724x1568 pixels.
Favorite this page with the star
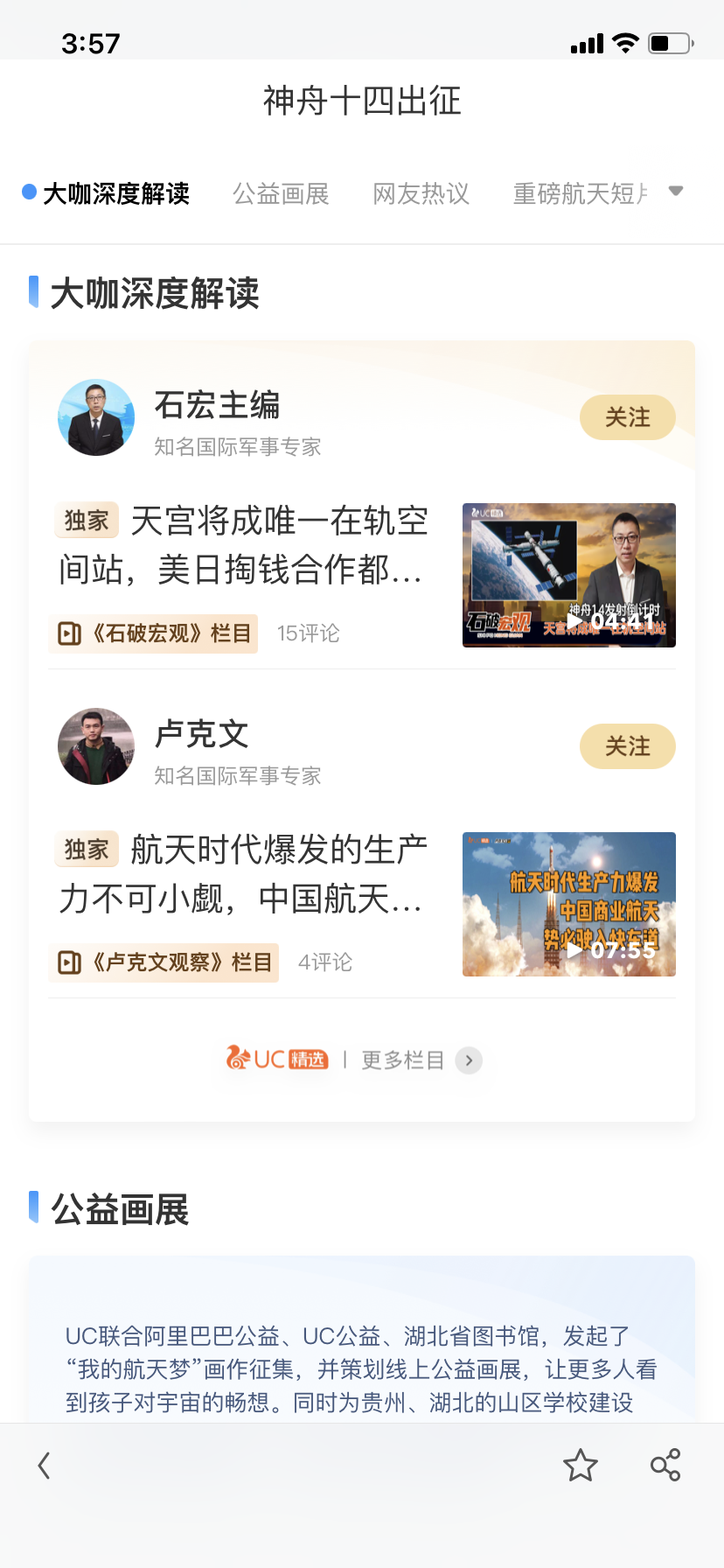coord(580,1465)
